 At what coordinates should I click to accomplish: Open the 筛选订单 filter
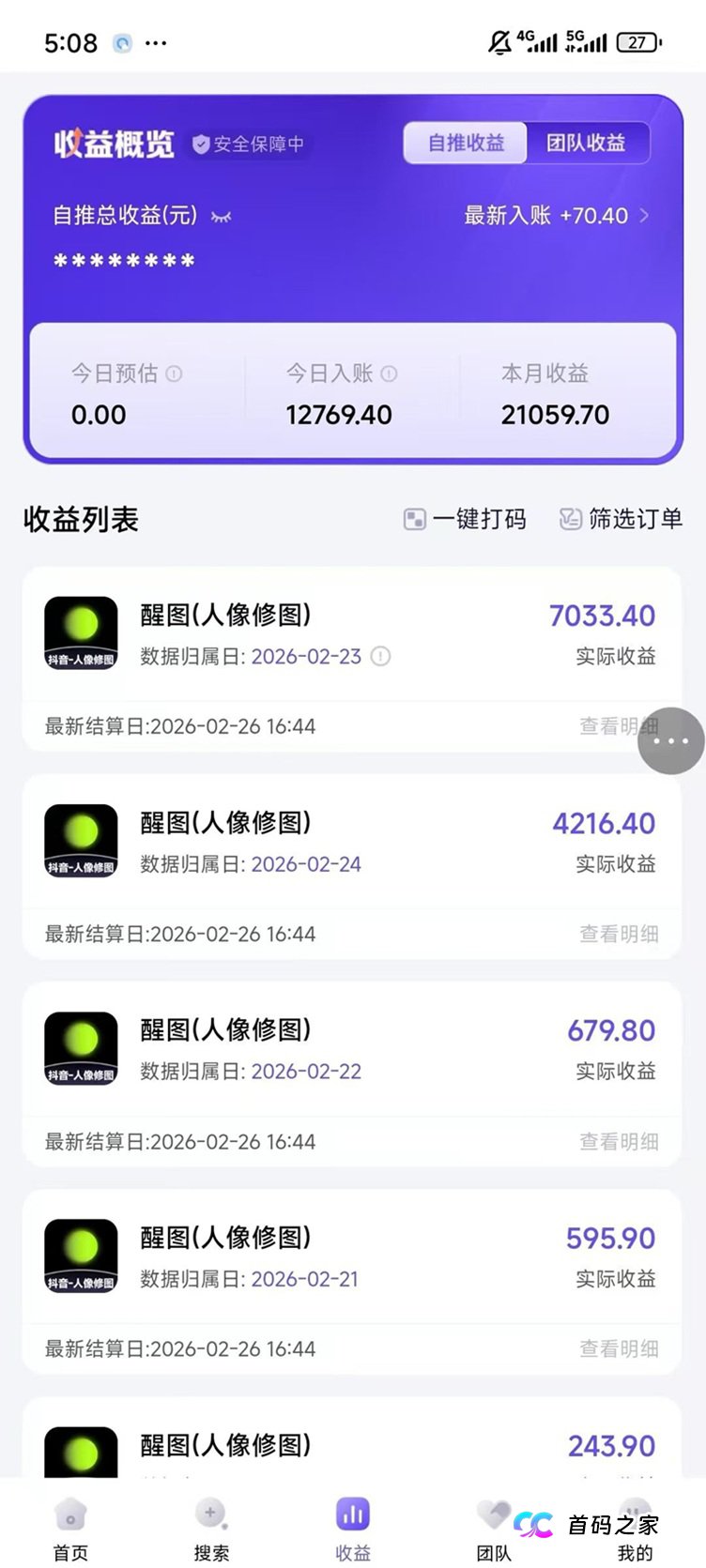(621, 519)
